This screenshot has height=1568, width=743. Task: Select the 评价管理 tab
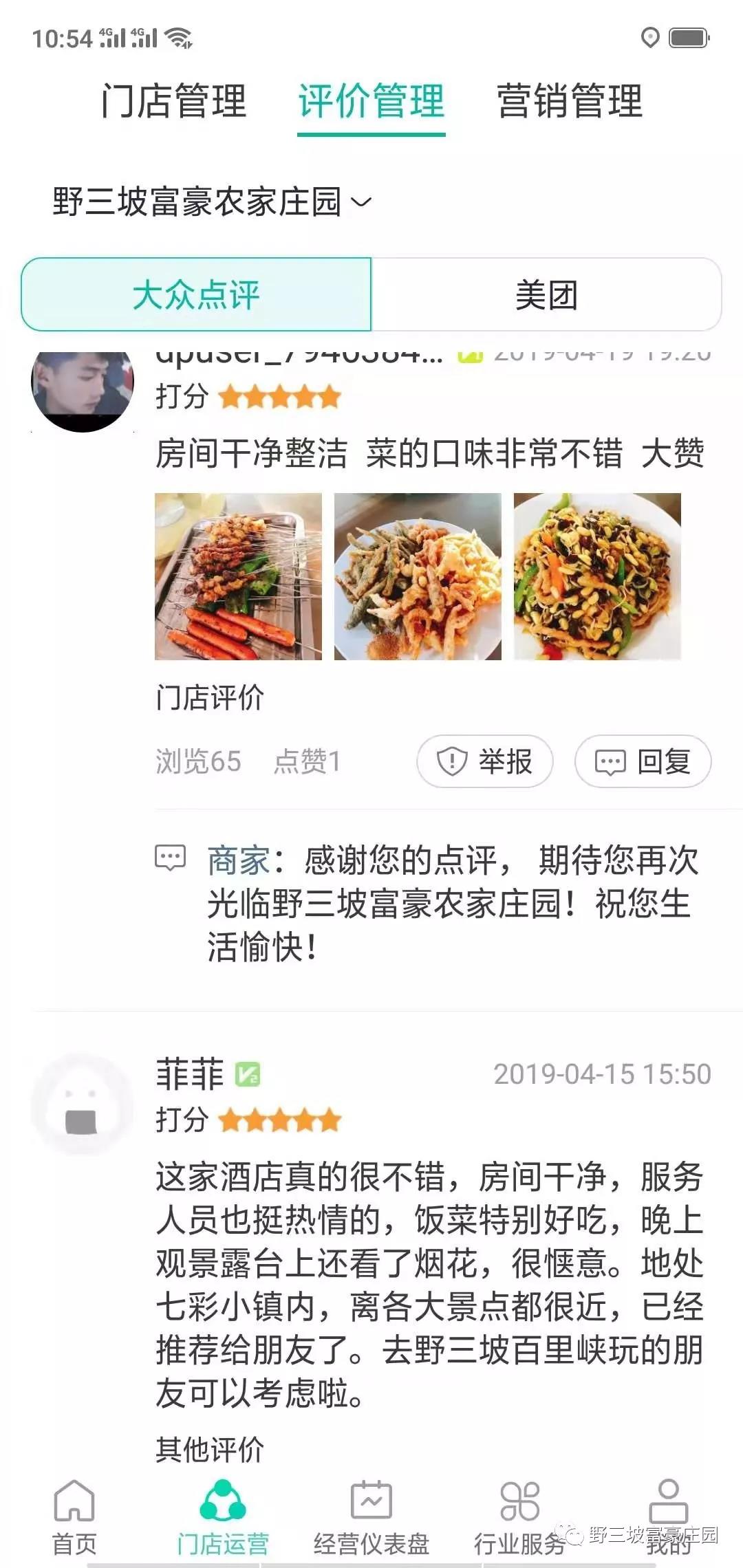371,101
